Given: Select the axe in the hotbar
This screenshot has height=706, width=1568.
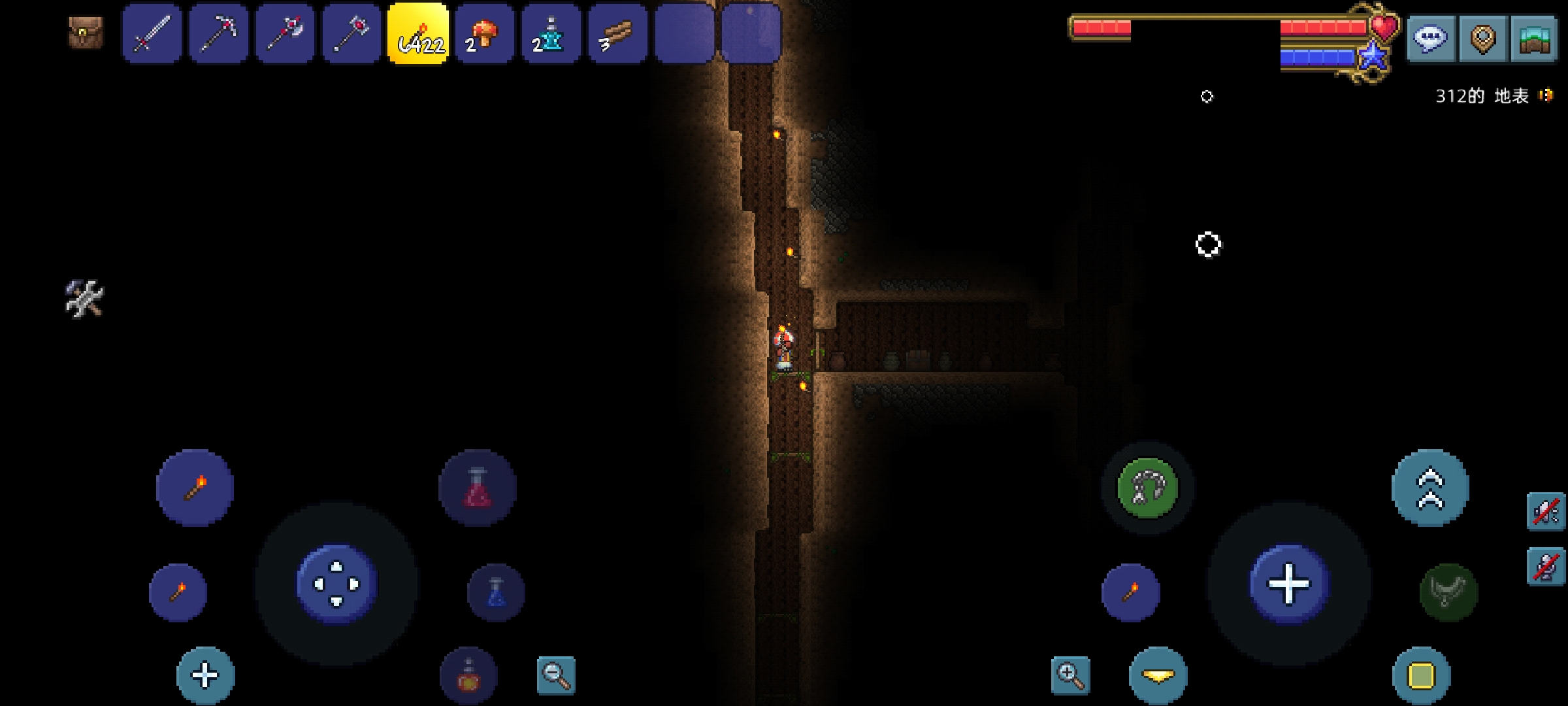Looking at the screenshot, I should point(286,33).
